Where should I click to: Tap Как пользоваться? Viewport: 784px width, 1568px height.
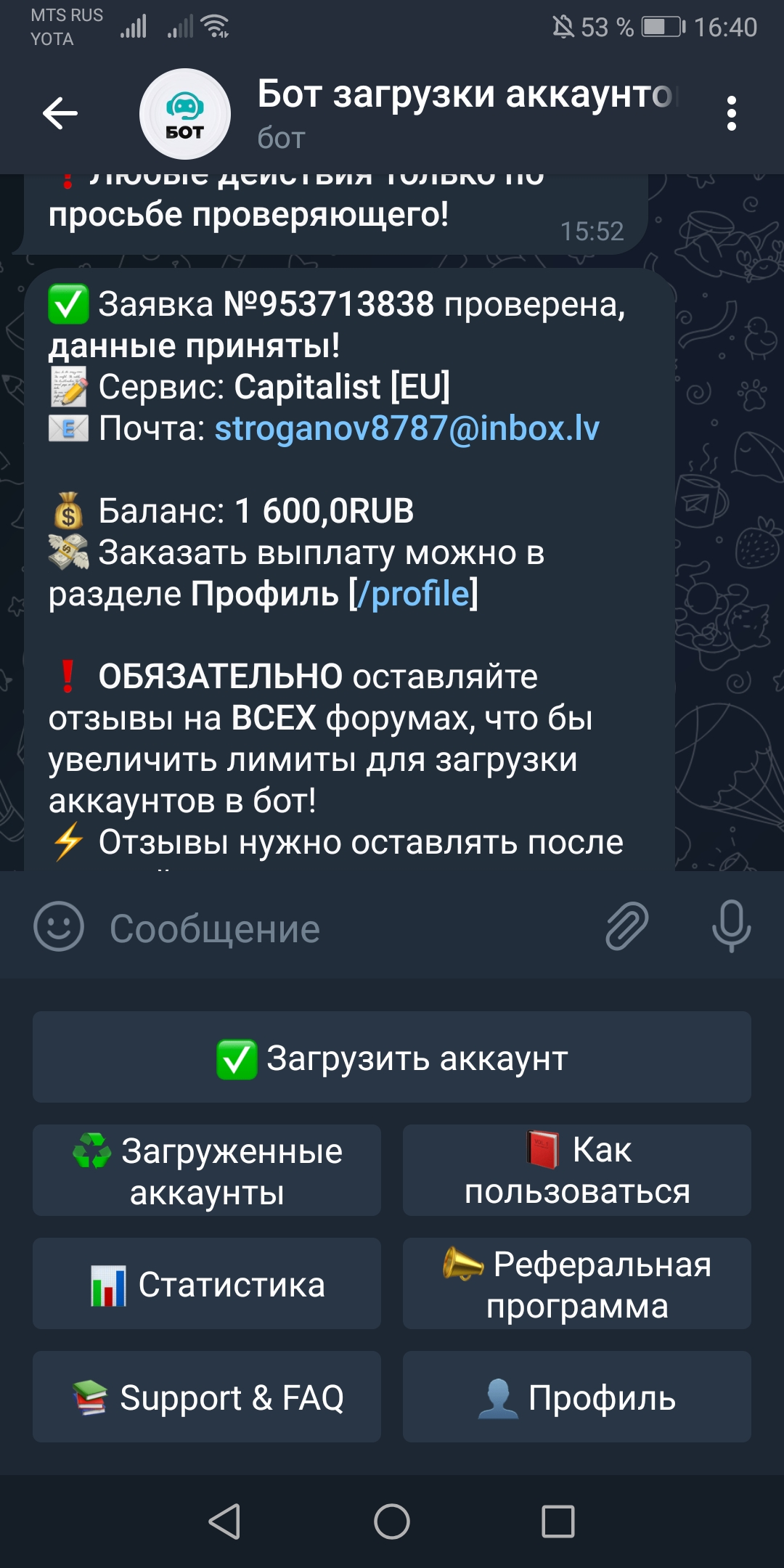click(x=577, y=1170)
